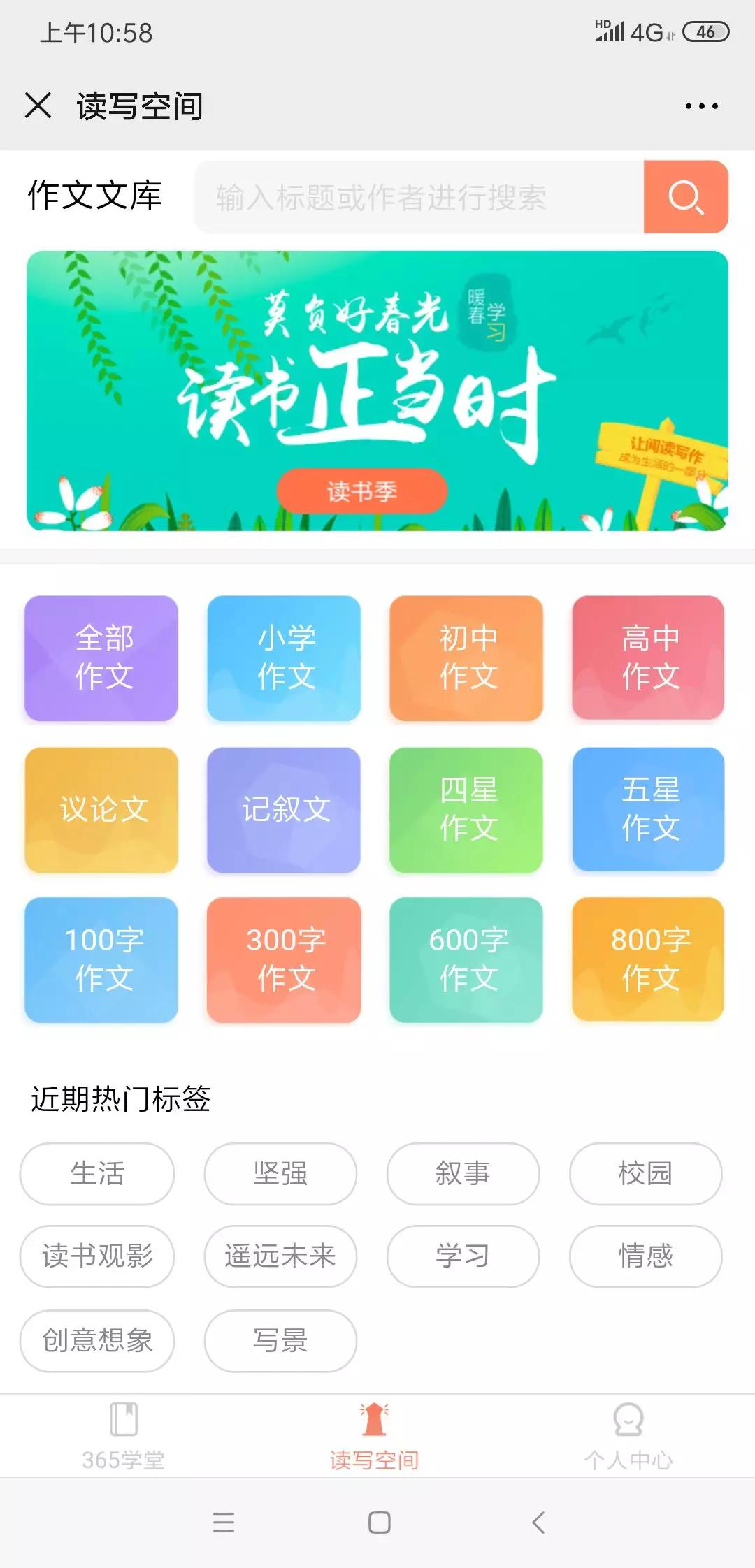Tap the search input field

coord(419,198)
